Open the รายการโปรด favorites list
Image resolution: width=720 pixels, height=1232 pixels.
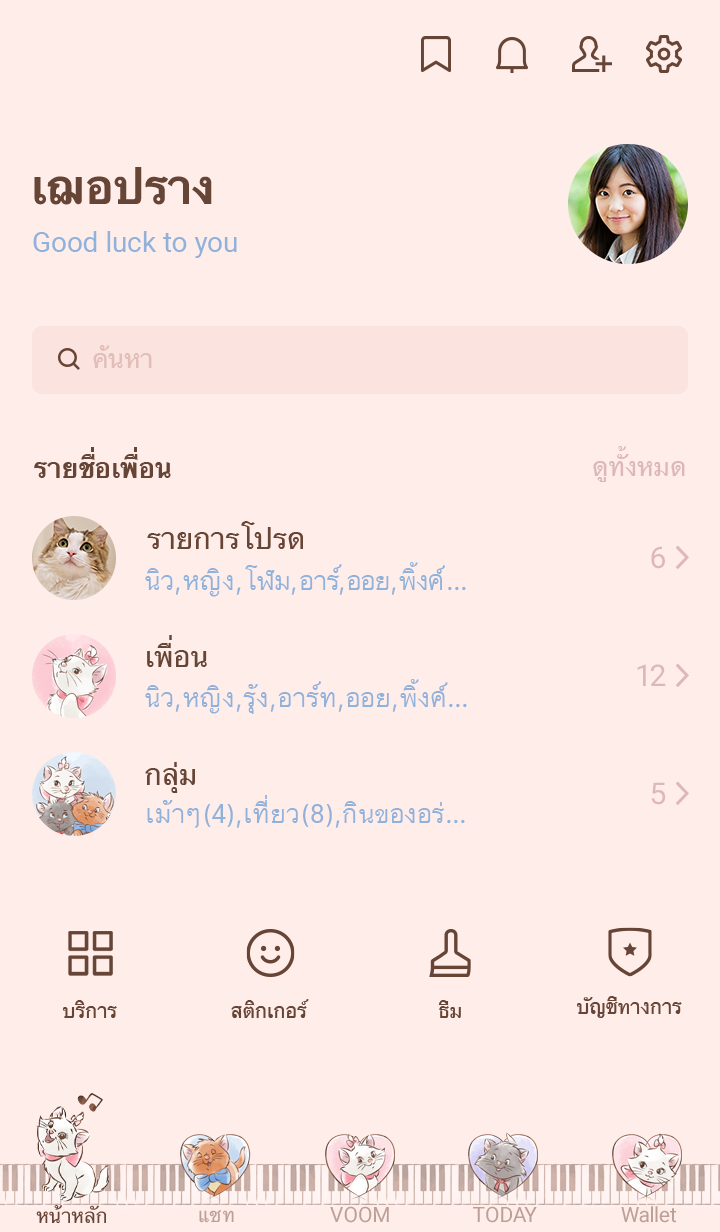[360, 558]
